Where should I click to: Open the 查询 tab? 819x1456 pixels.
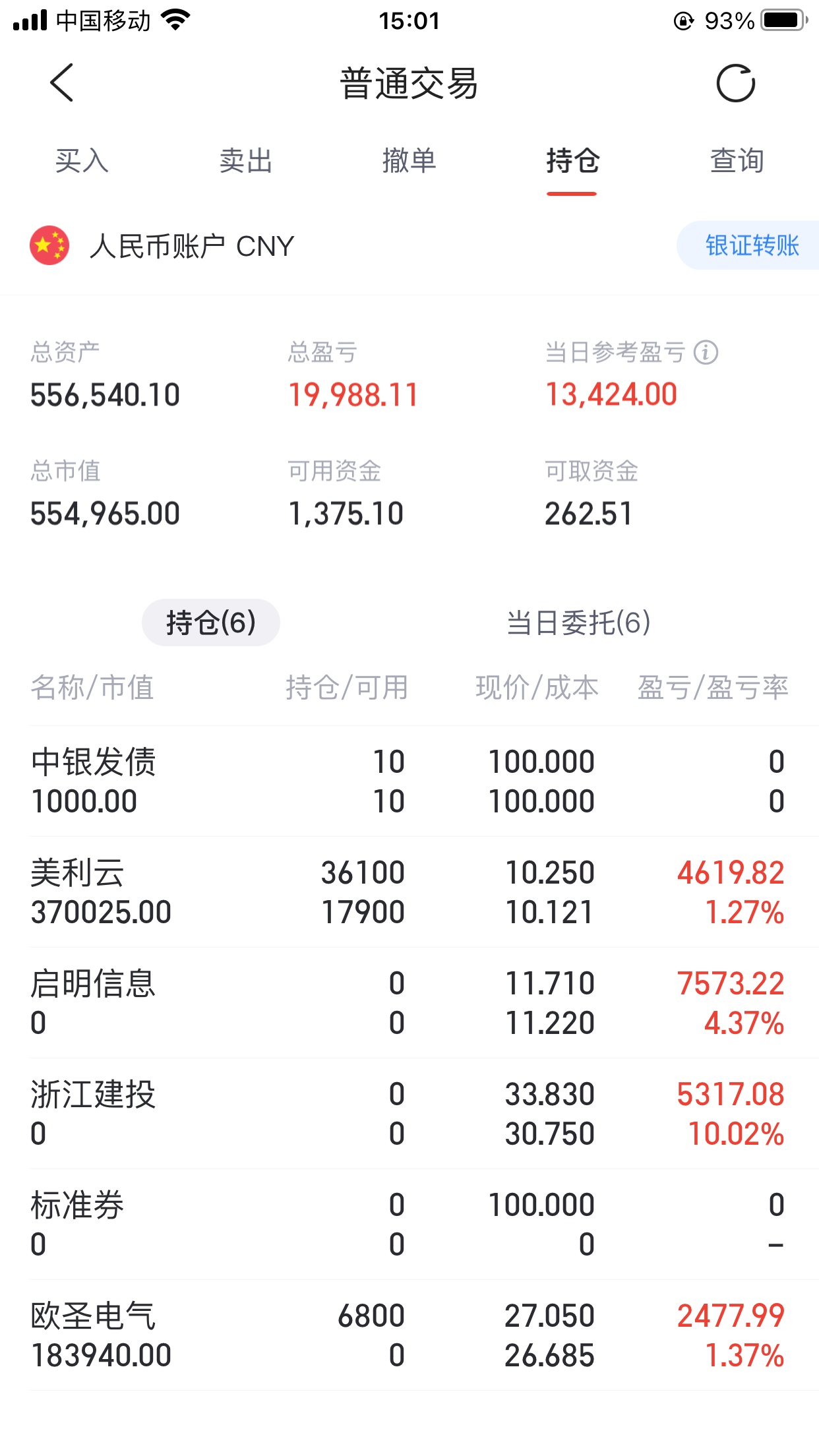coord(737,161)
